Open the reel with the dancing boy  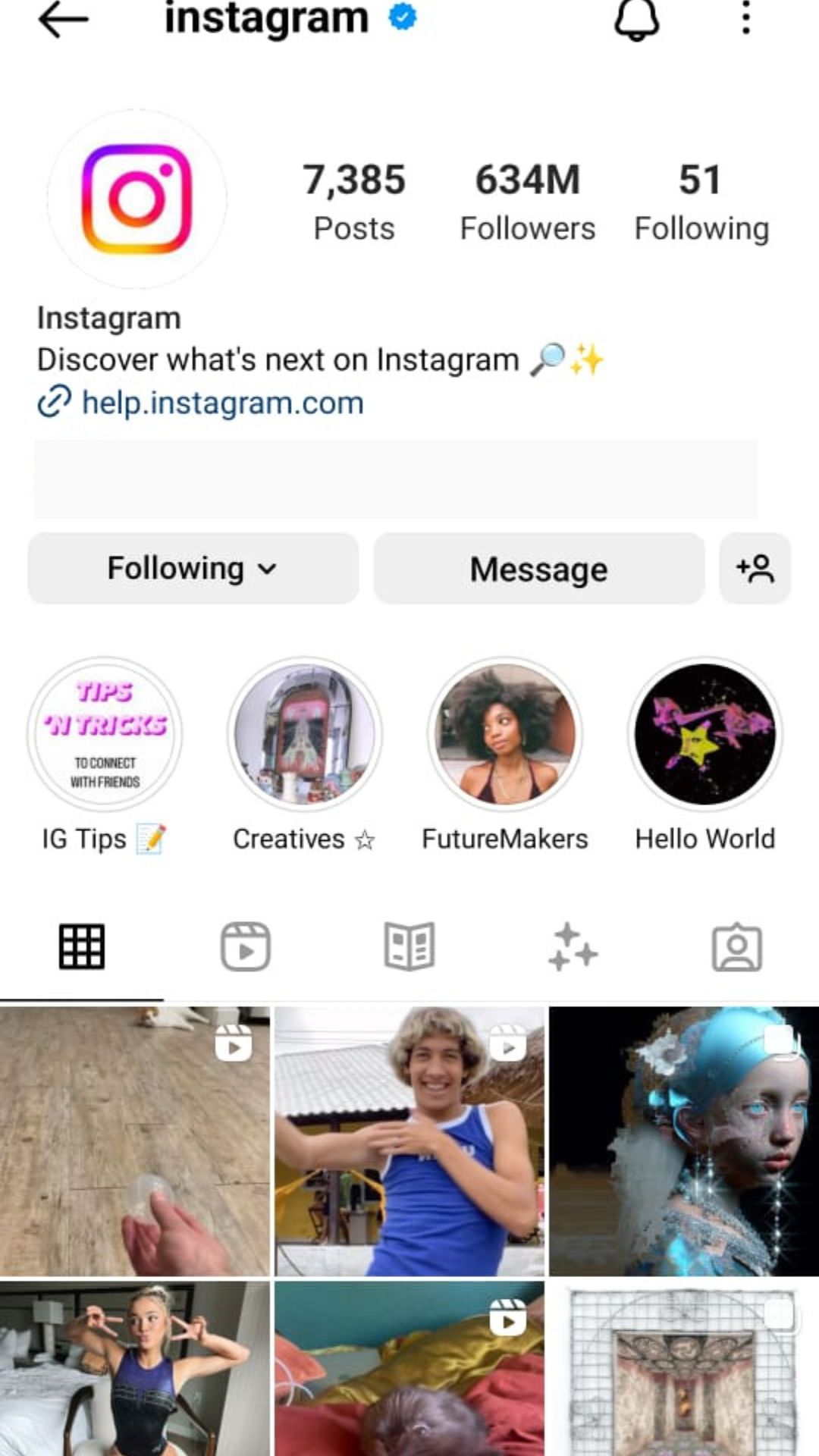click(409, 1141)
